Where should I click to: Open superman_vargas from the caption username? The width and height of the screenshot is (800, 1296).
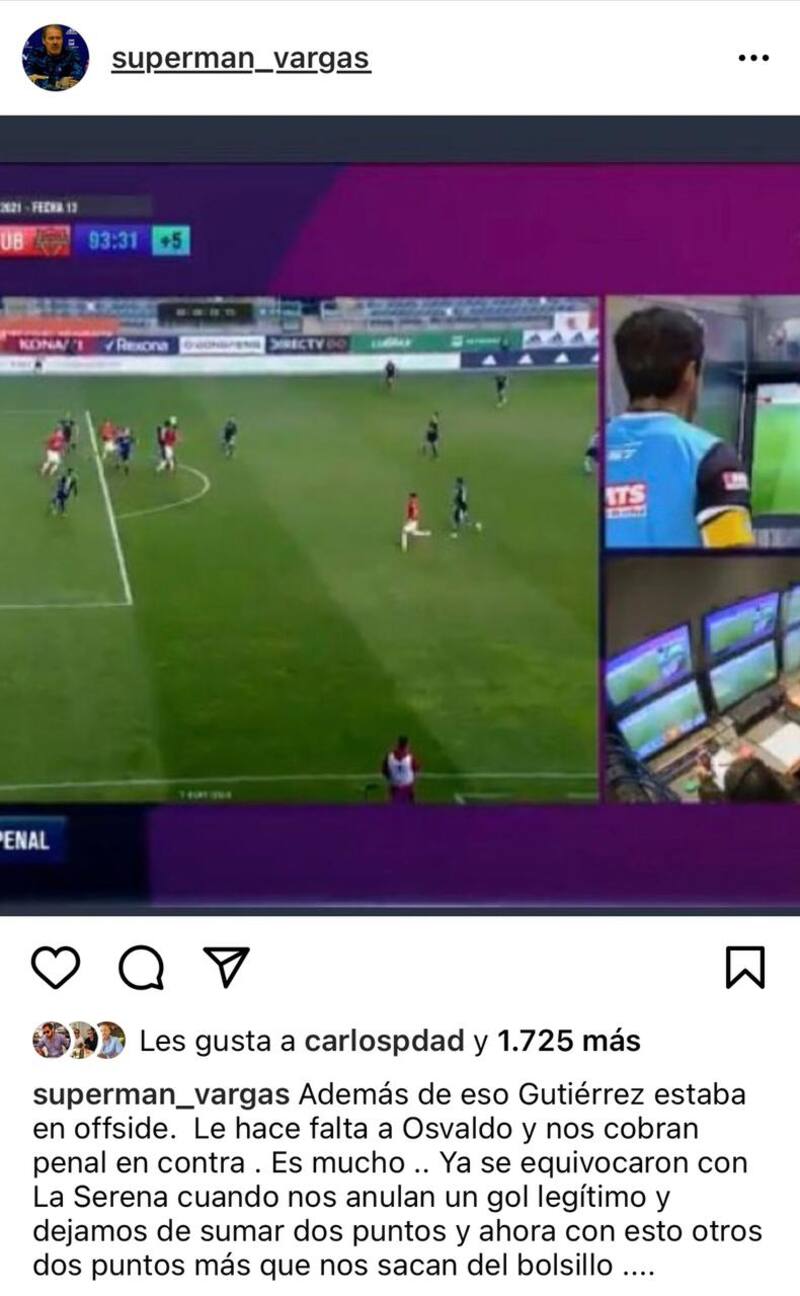[x=161, y=1093]
